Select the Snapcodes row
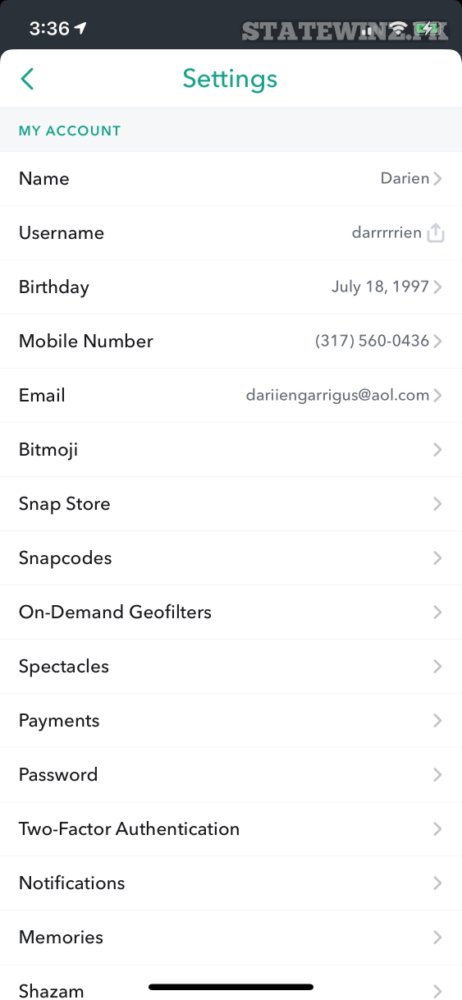Image resolution: width=462 pixels, height=1000 pixels. tap(231, 558)
